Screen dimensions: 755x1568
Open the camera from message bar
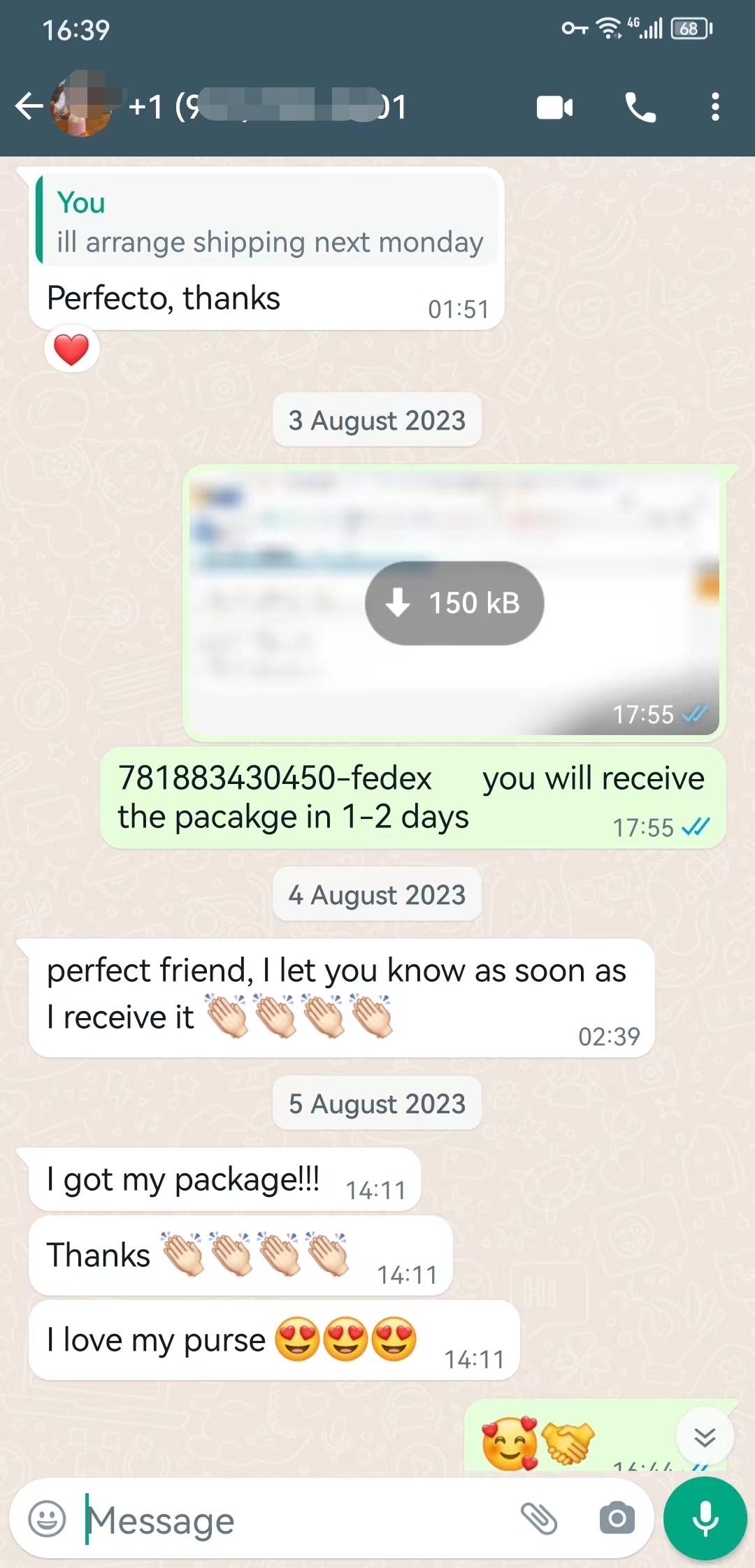617,1518
